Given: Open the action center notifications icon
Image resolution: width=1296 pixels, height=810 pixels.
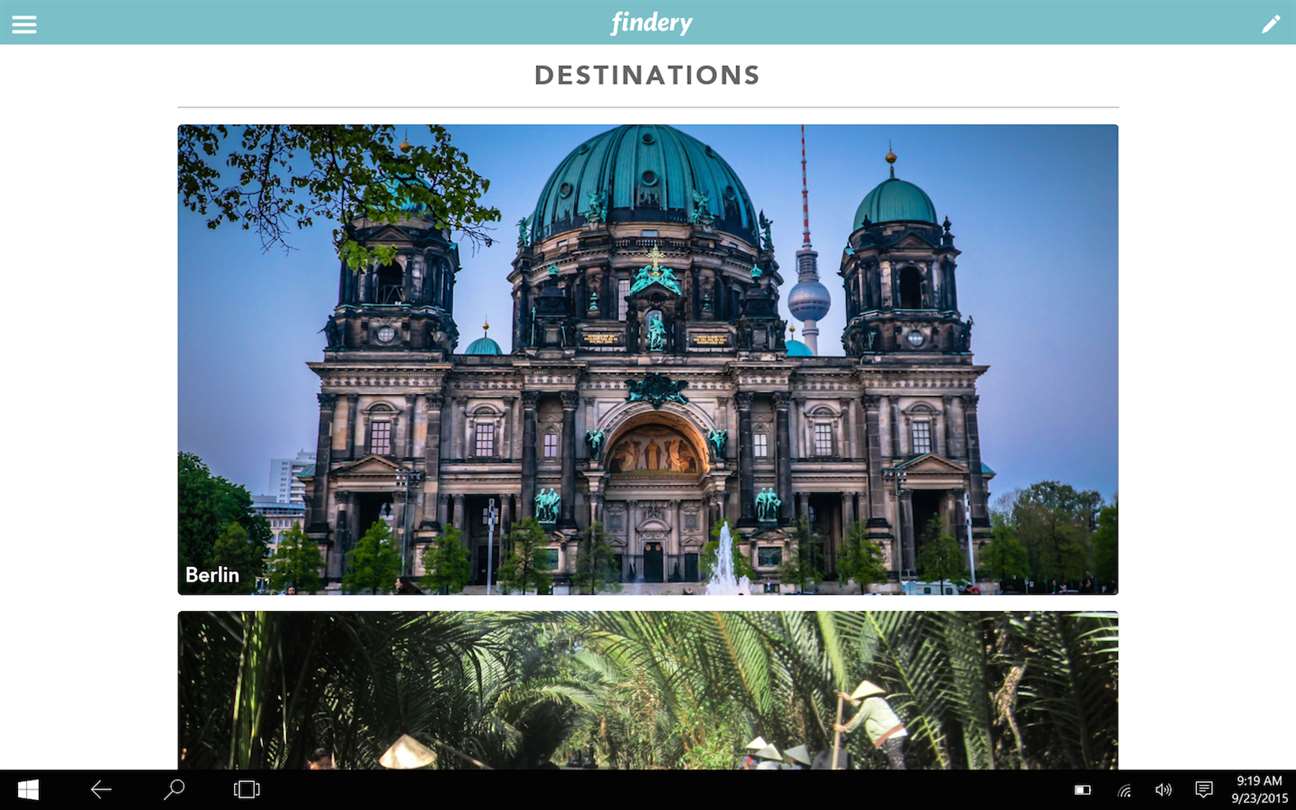Looking at the screenshot, I should click(1204, 790).
